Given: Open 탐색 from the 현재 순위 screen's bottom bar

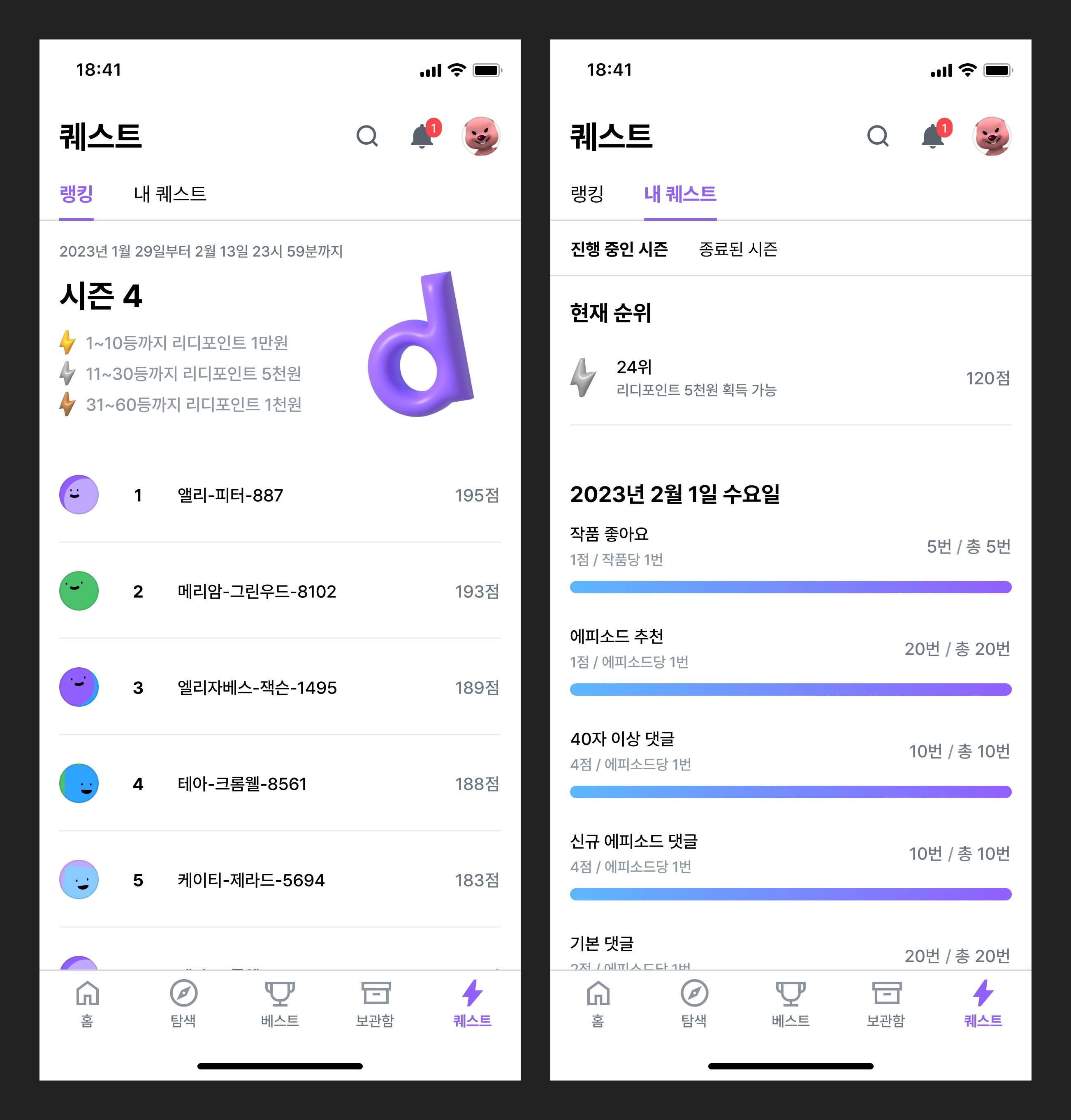Looking at the screenshot, I should [694, 1003].
